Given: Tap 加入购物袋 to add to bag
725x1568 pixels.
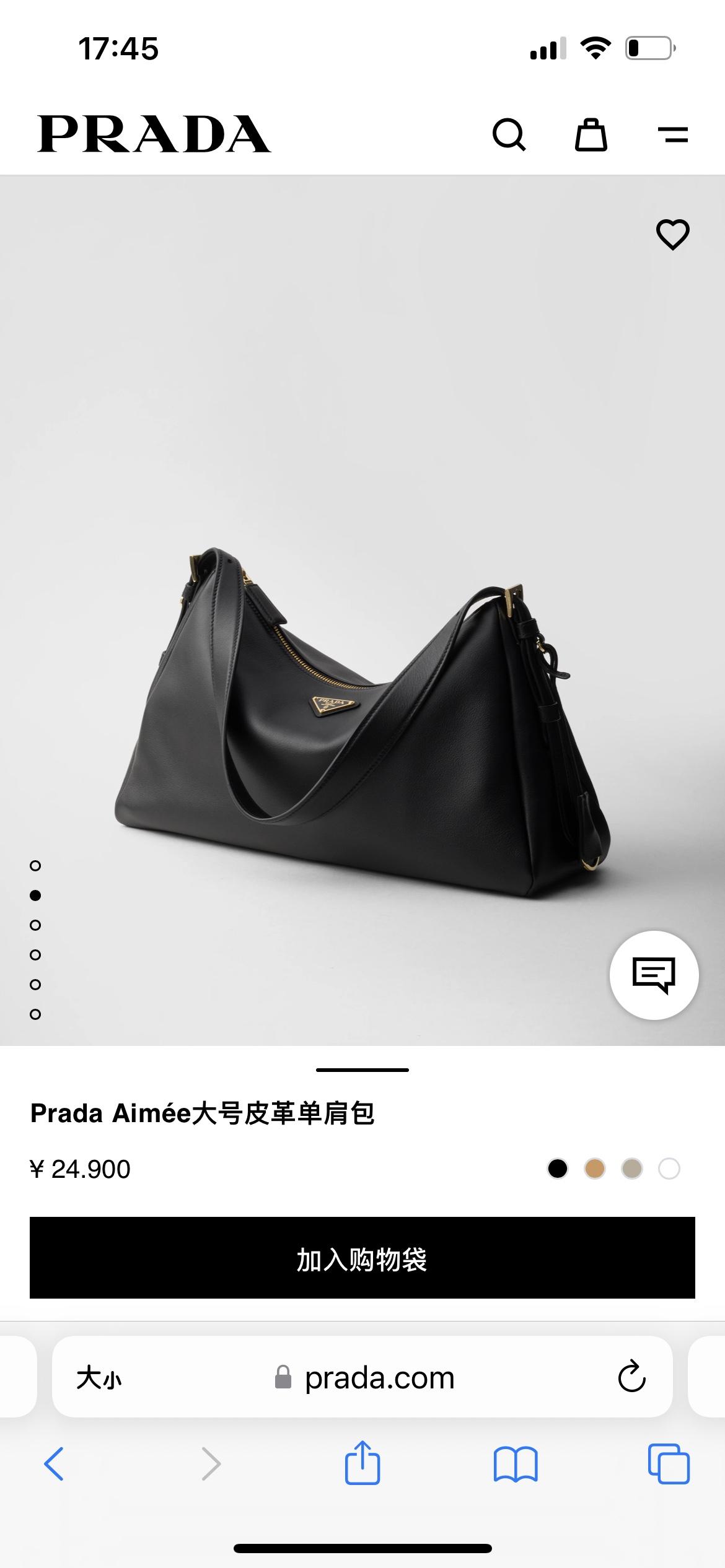Looking at the screenshot, I should coord(362,1258).
